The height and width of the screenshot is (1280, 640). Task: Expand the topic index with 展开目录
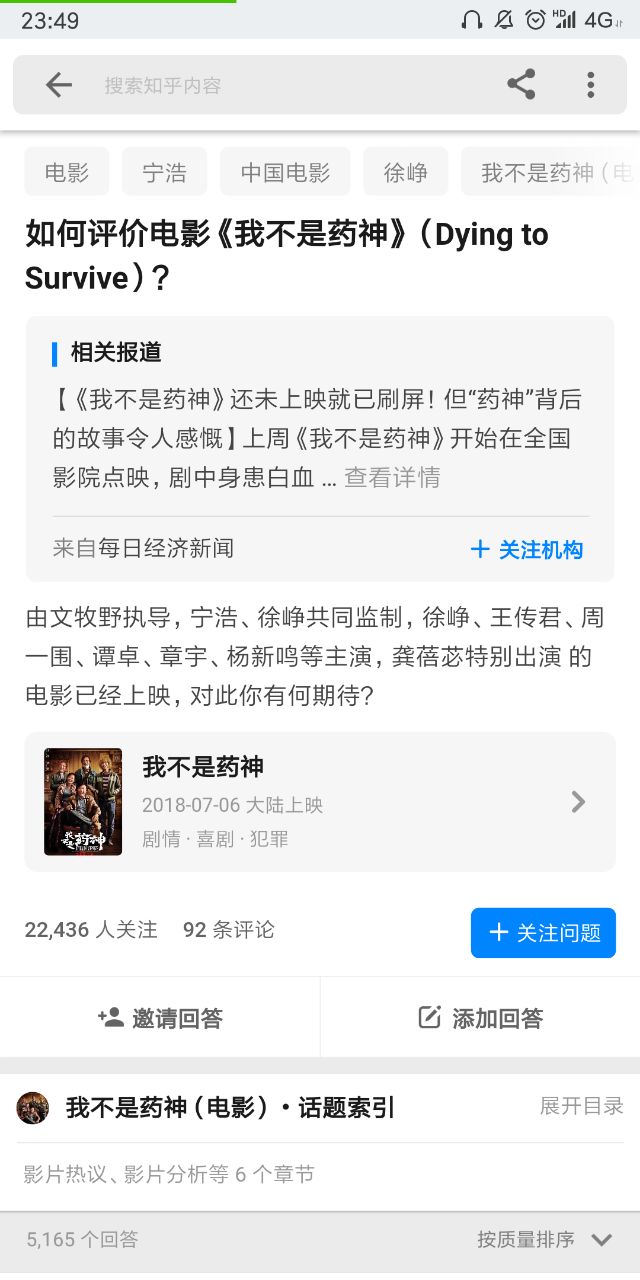[581, 1106]
